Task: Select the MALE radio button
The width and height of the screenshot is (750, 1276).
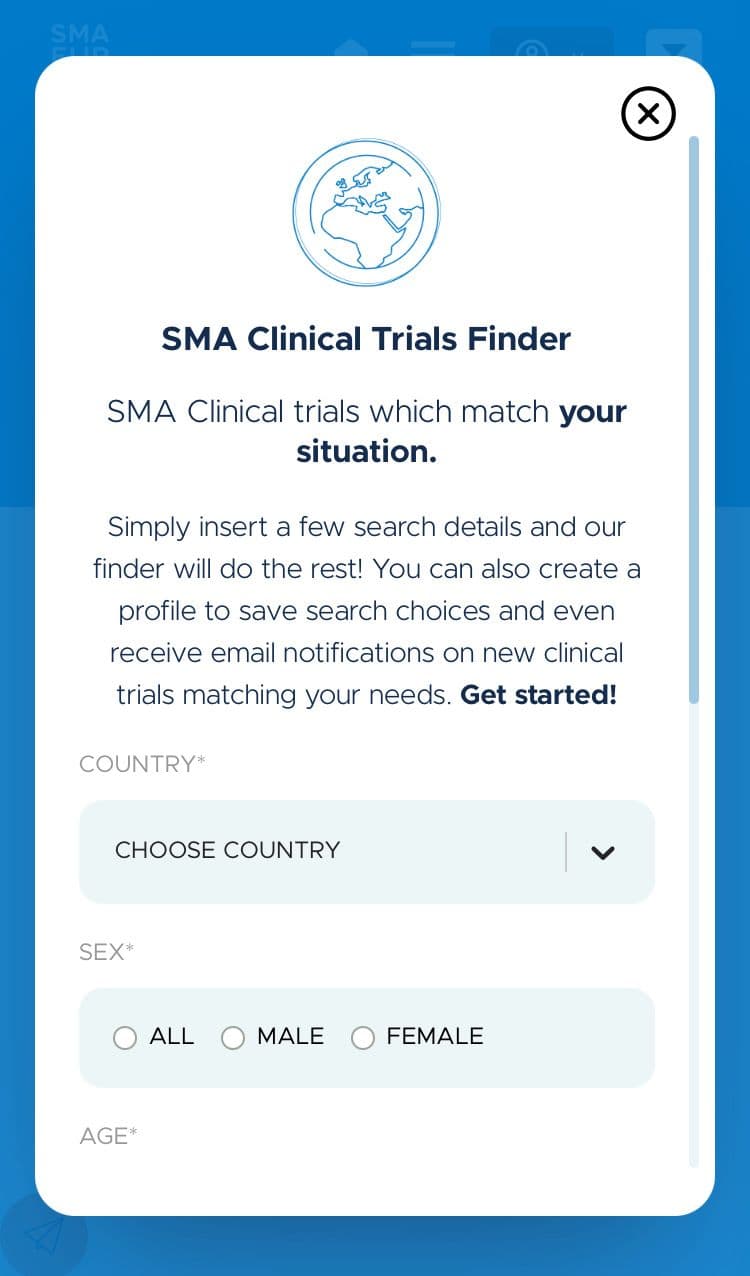Action: (233, 1038)
